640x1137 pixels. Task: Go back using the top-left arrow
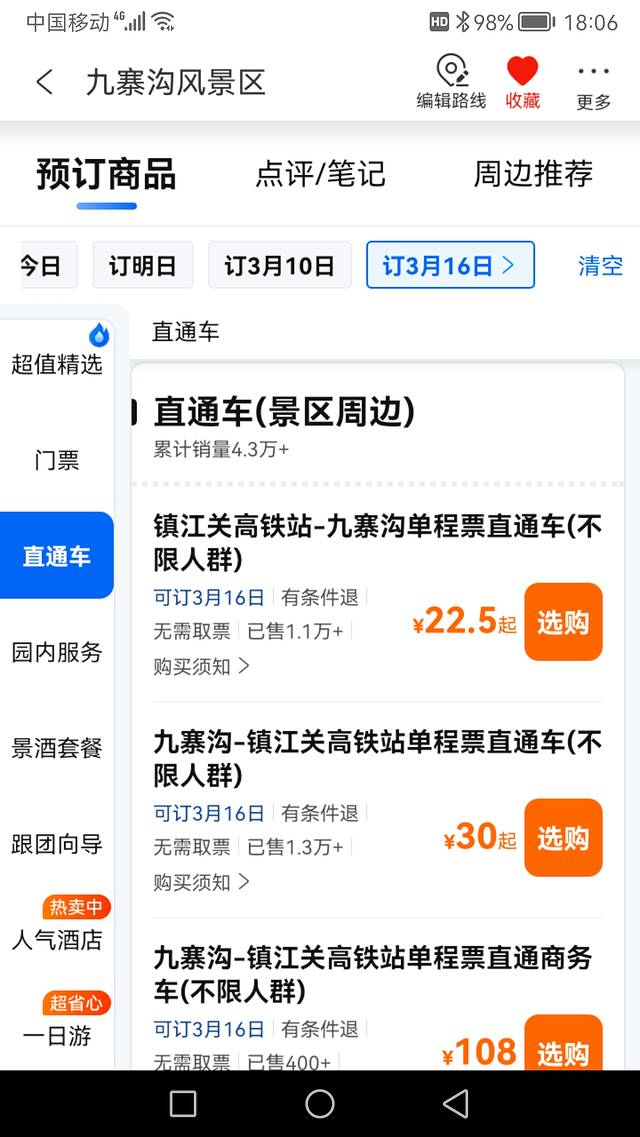45,82
